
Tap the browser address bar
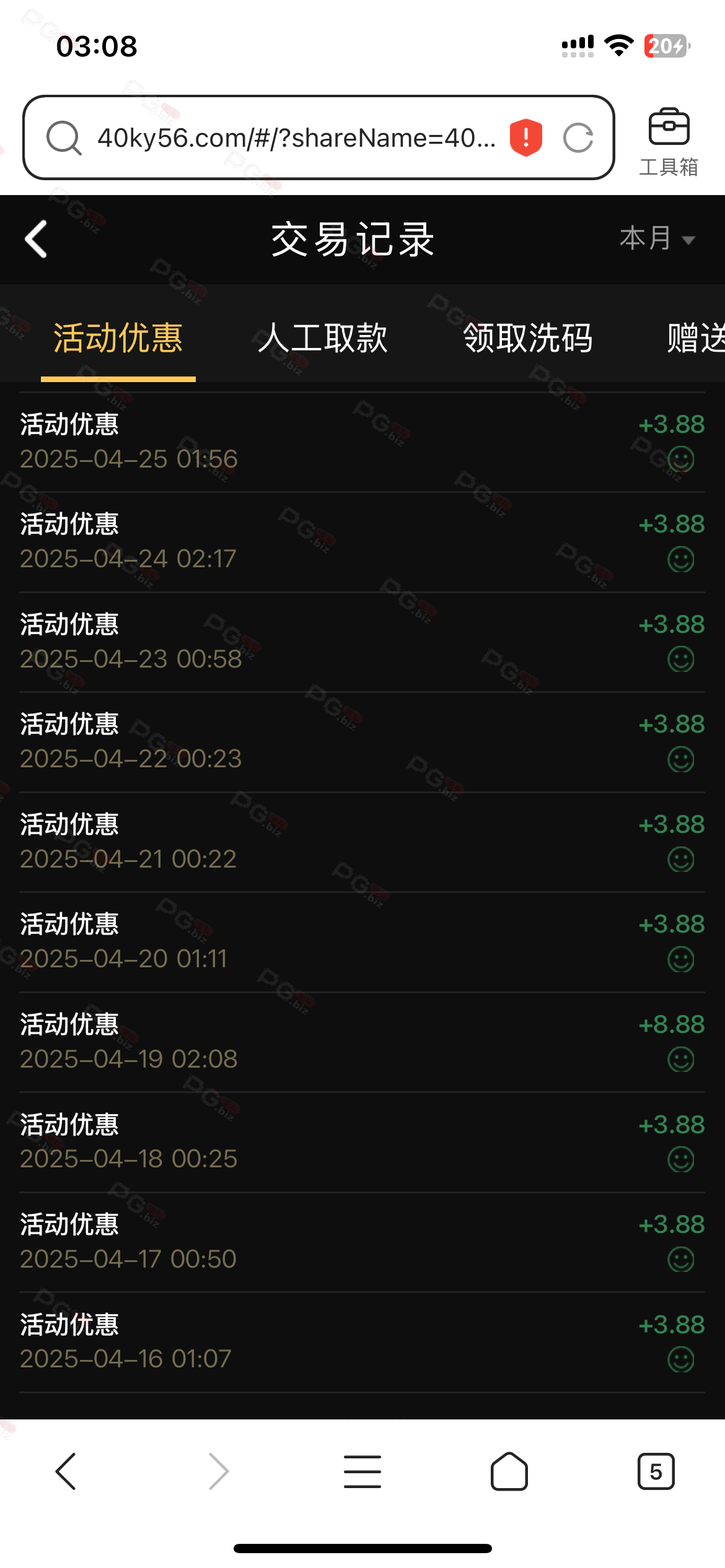click(296, 137)
